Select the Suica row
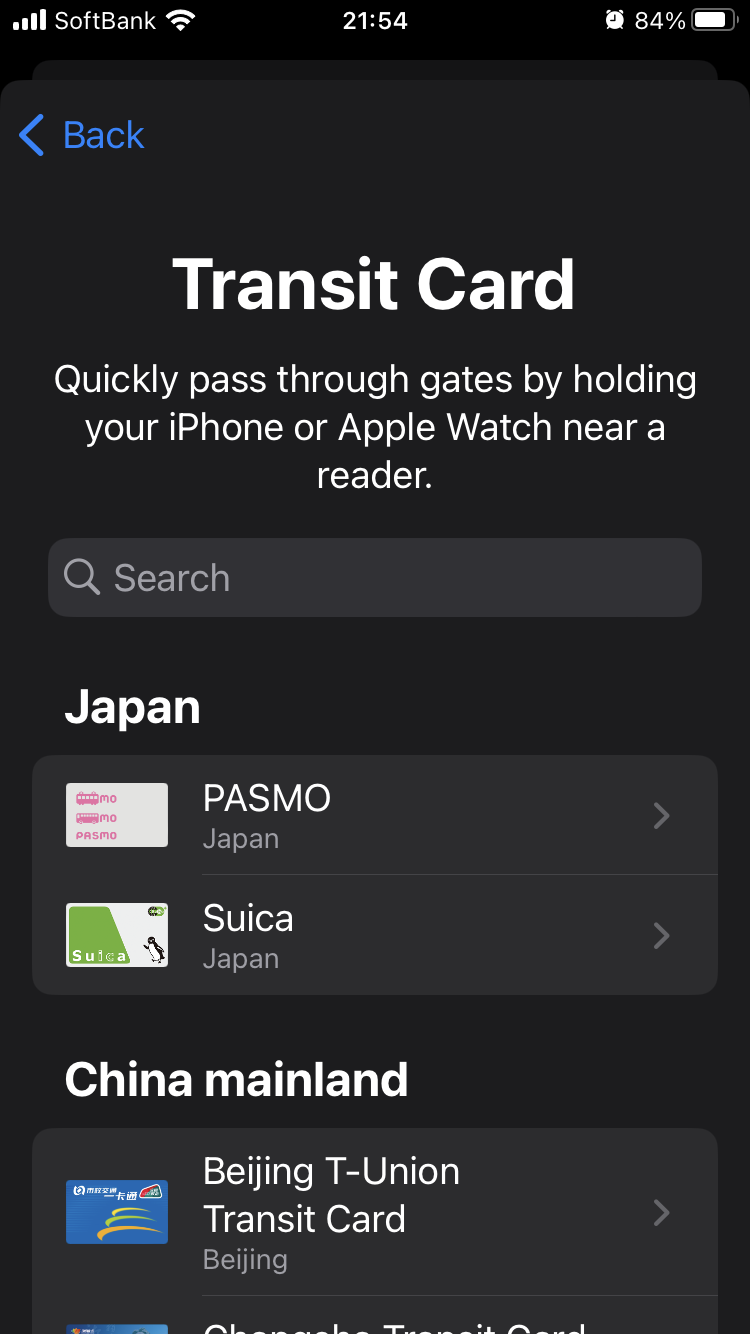Image resolution: width=750 pixels, height=1334 pixels. pos(375,935)
